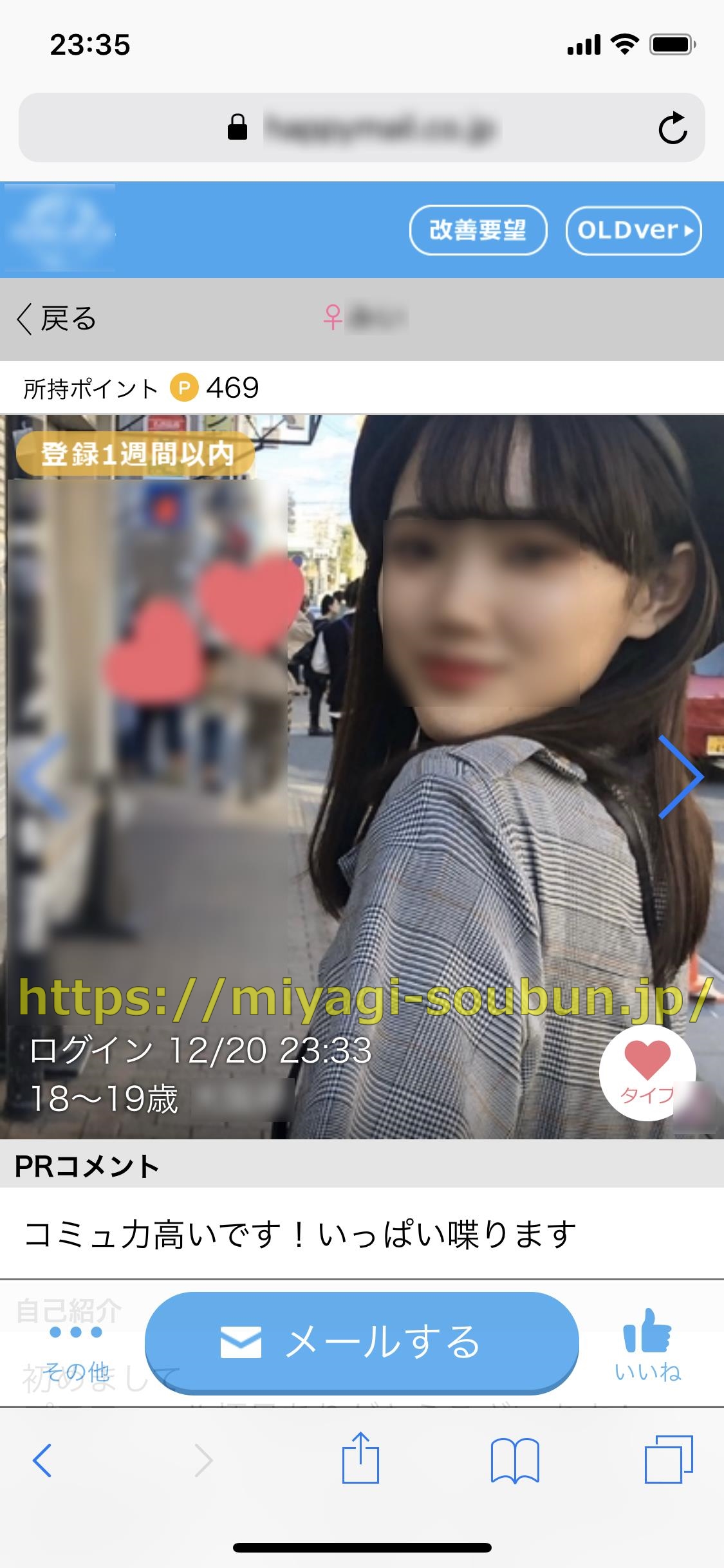Send a message with メールする
Screen dimensions: 724x1568
pyautogui.click(x=362, y=1342)
